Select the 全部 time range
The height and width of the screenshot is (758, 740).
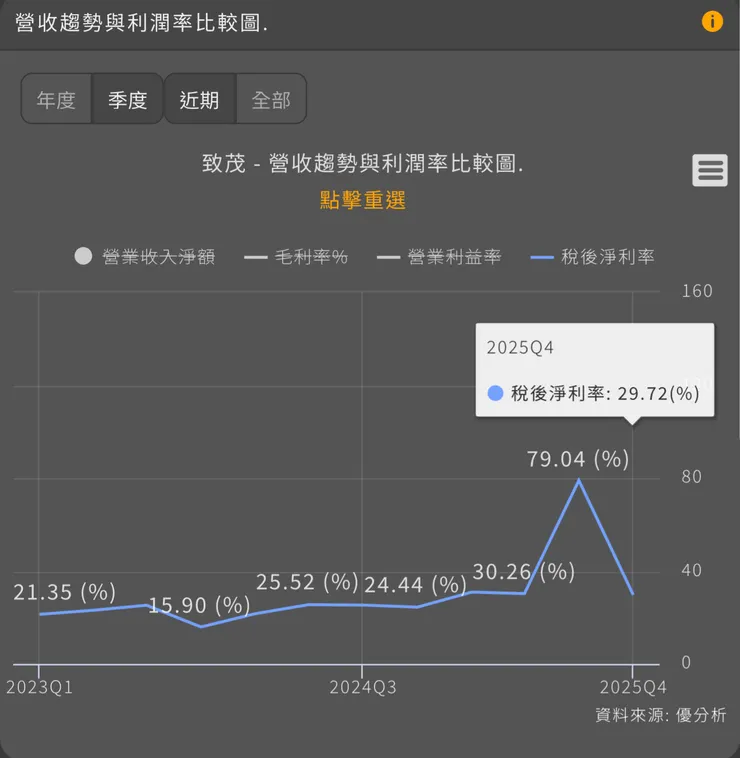(271, 99)
